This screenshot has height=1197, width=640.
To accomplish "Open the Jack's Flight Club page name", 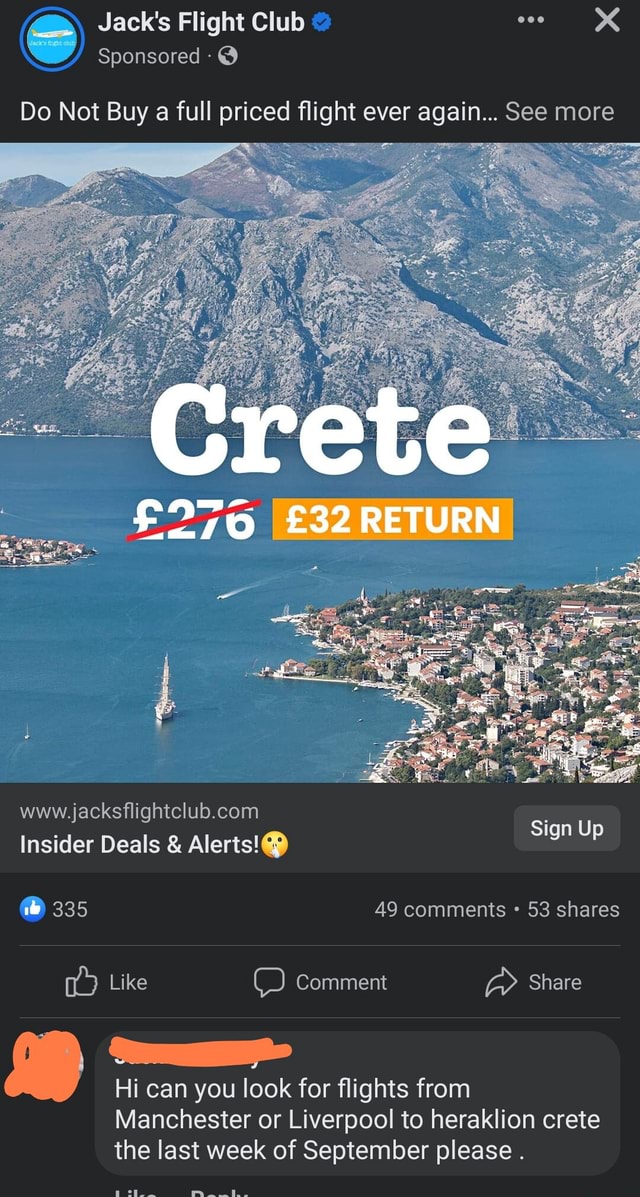I will 201,22.
